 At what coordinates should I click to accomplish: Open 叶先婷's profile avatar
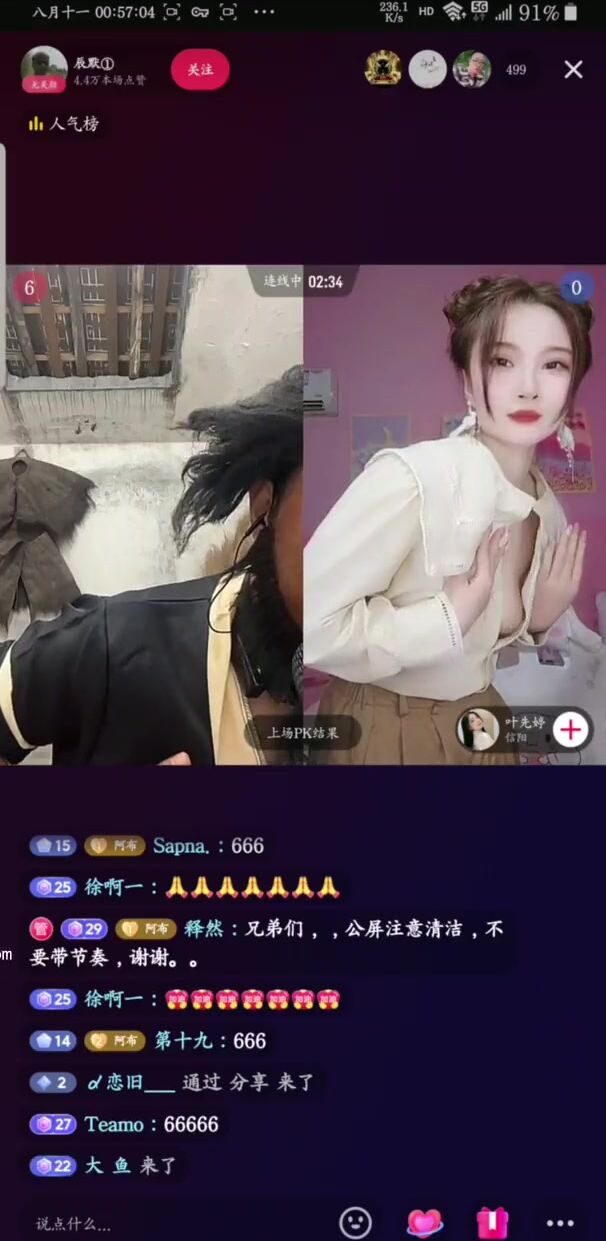coord(478,730)
